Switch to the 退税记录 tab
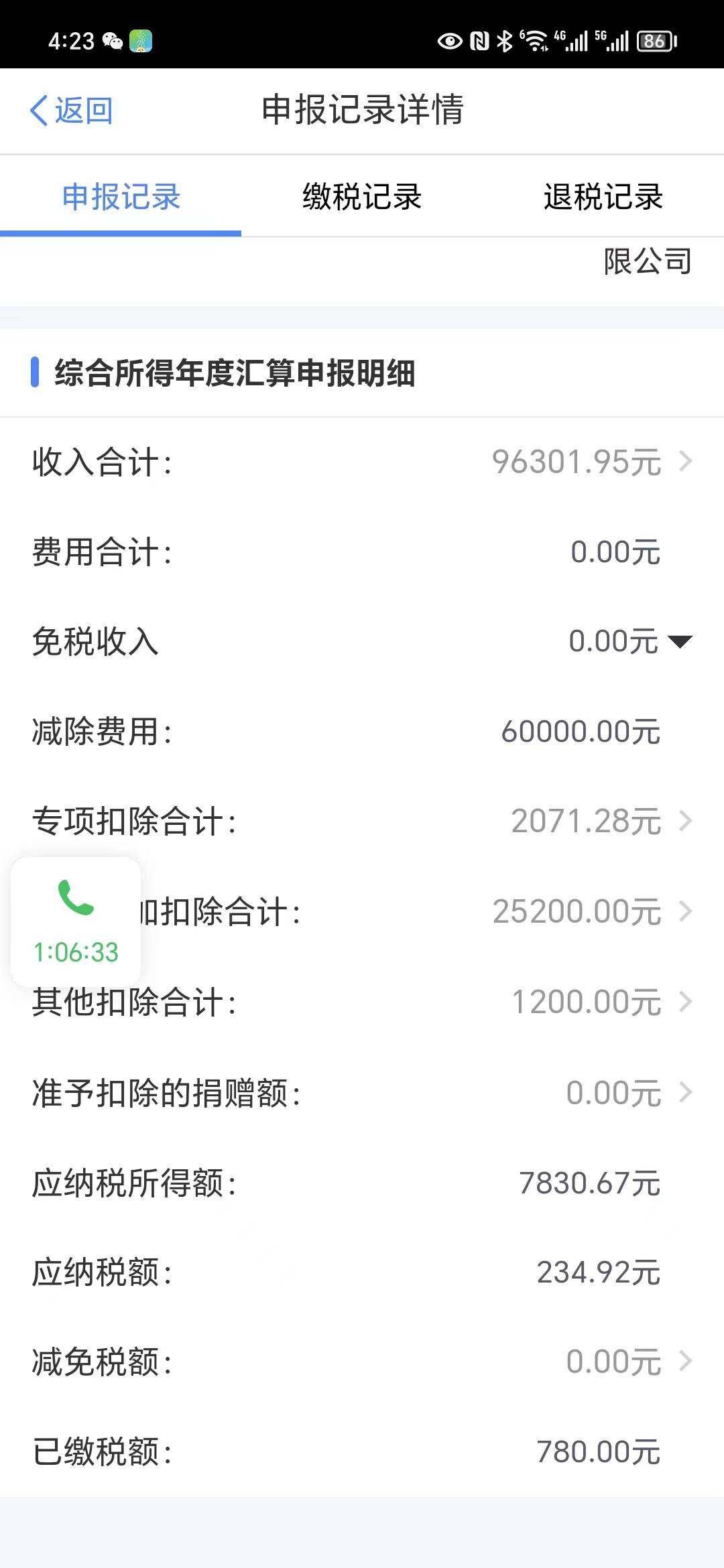Image resolution: width=724 pixels, height=1568 pixels. 603,197
